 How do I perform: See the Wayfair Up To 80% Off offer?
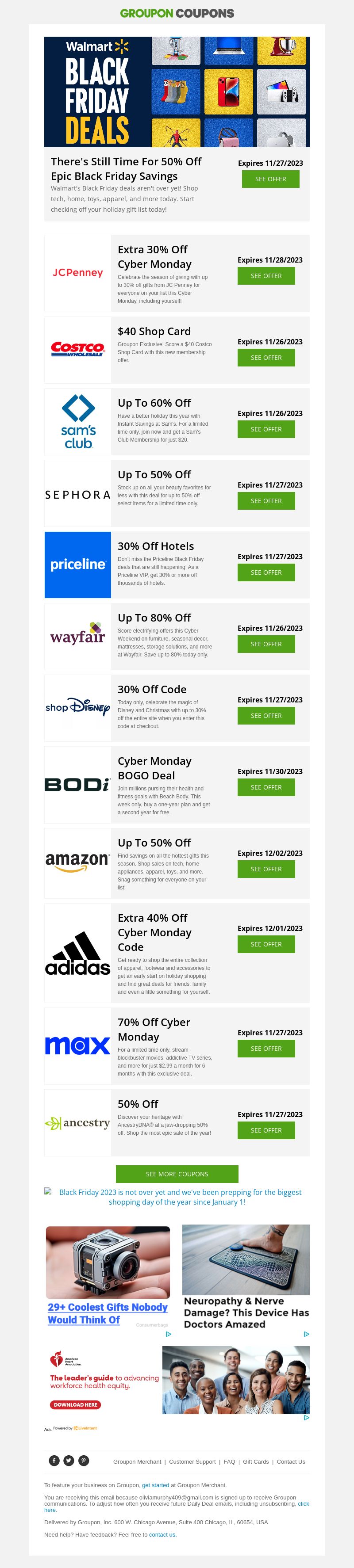[x=265, y=644]
